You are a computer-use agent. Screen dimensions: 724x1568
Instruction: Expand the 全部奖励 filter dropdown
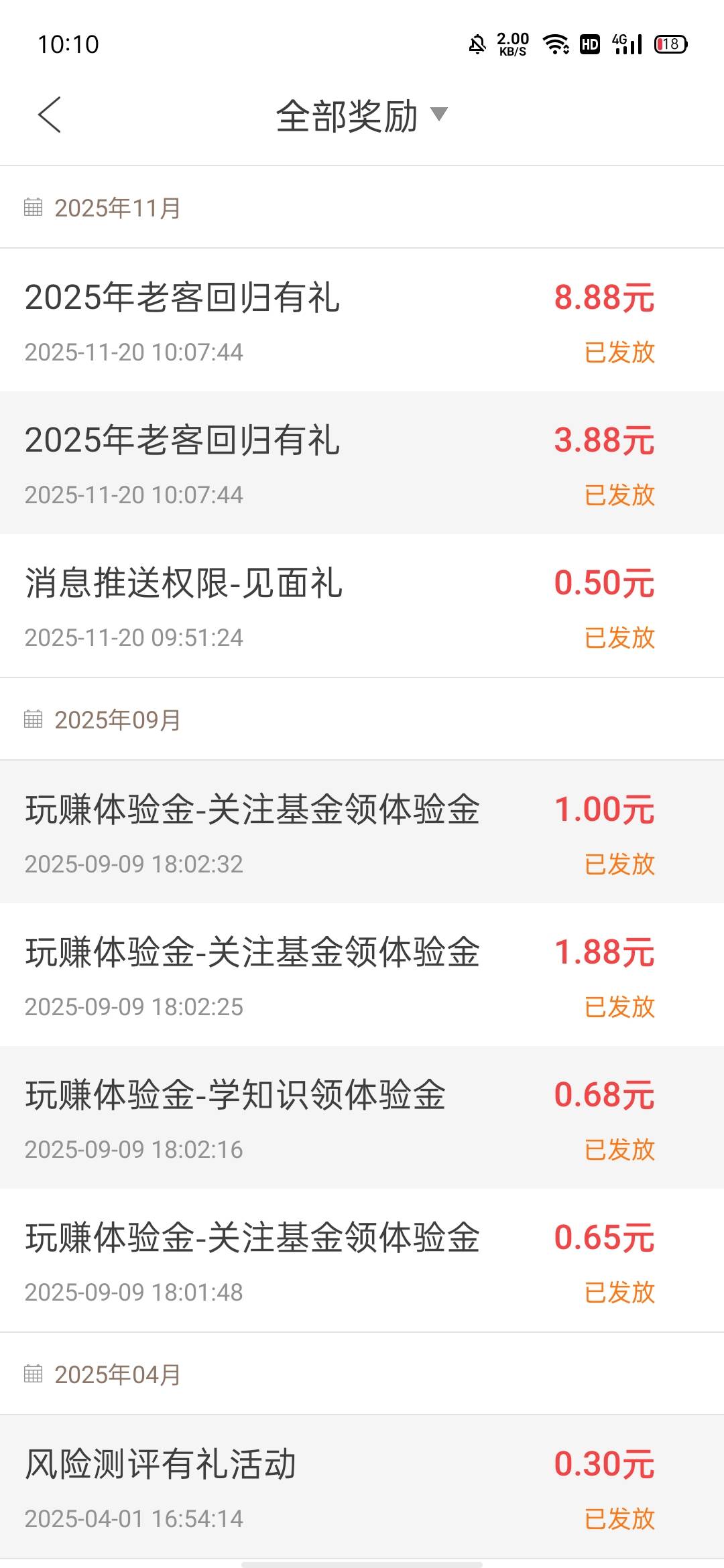362,115
